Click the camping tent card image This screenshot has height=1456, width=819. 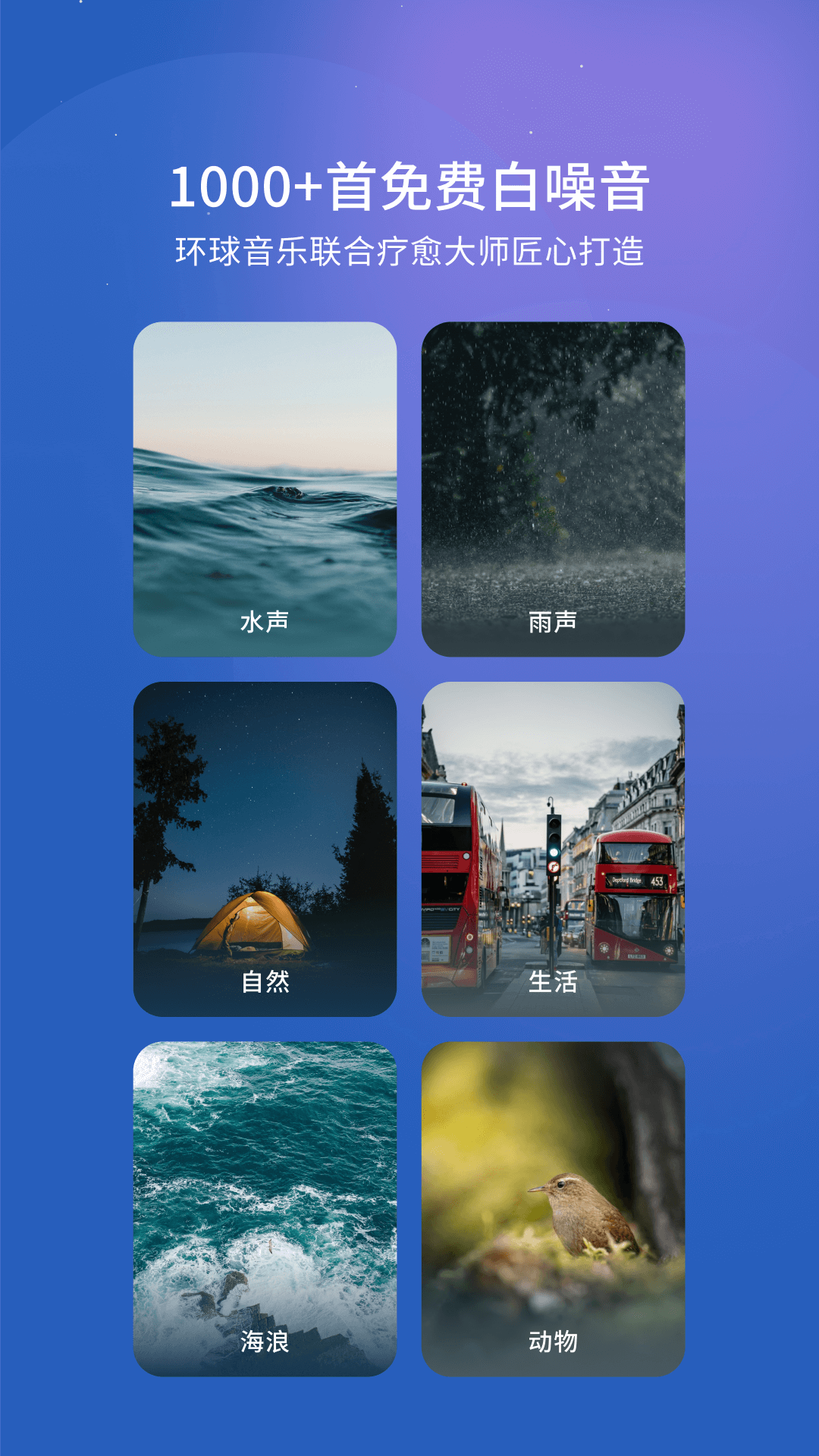pos(264,834)
